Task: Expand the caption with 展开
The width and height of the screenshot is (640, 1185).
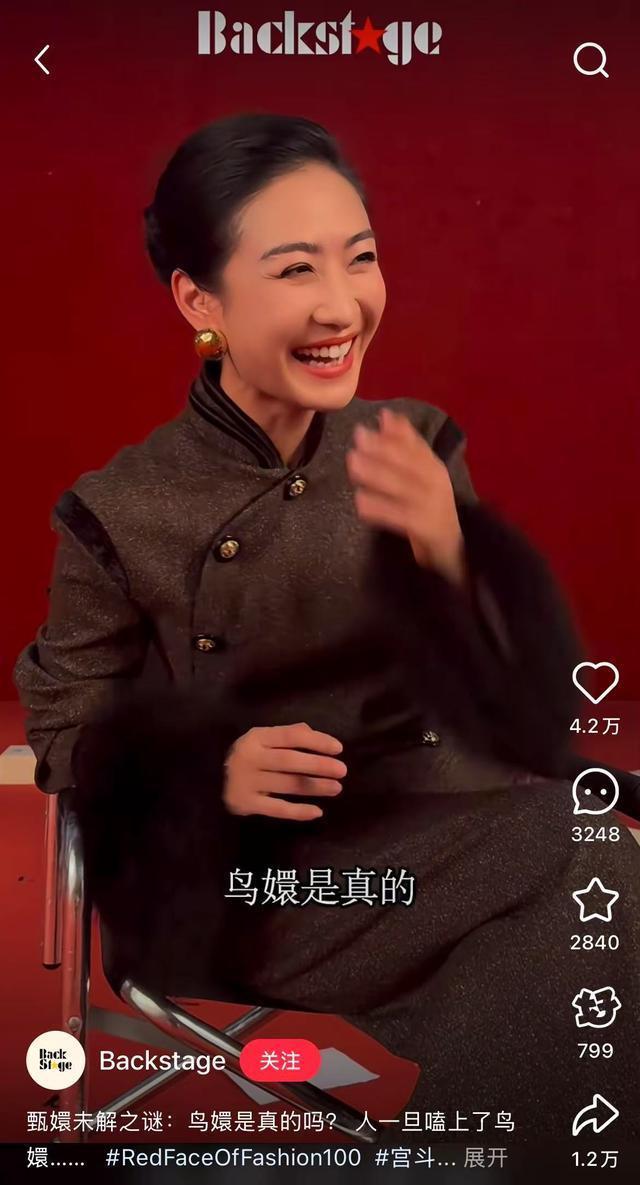Action: 486,1158
